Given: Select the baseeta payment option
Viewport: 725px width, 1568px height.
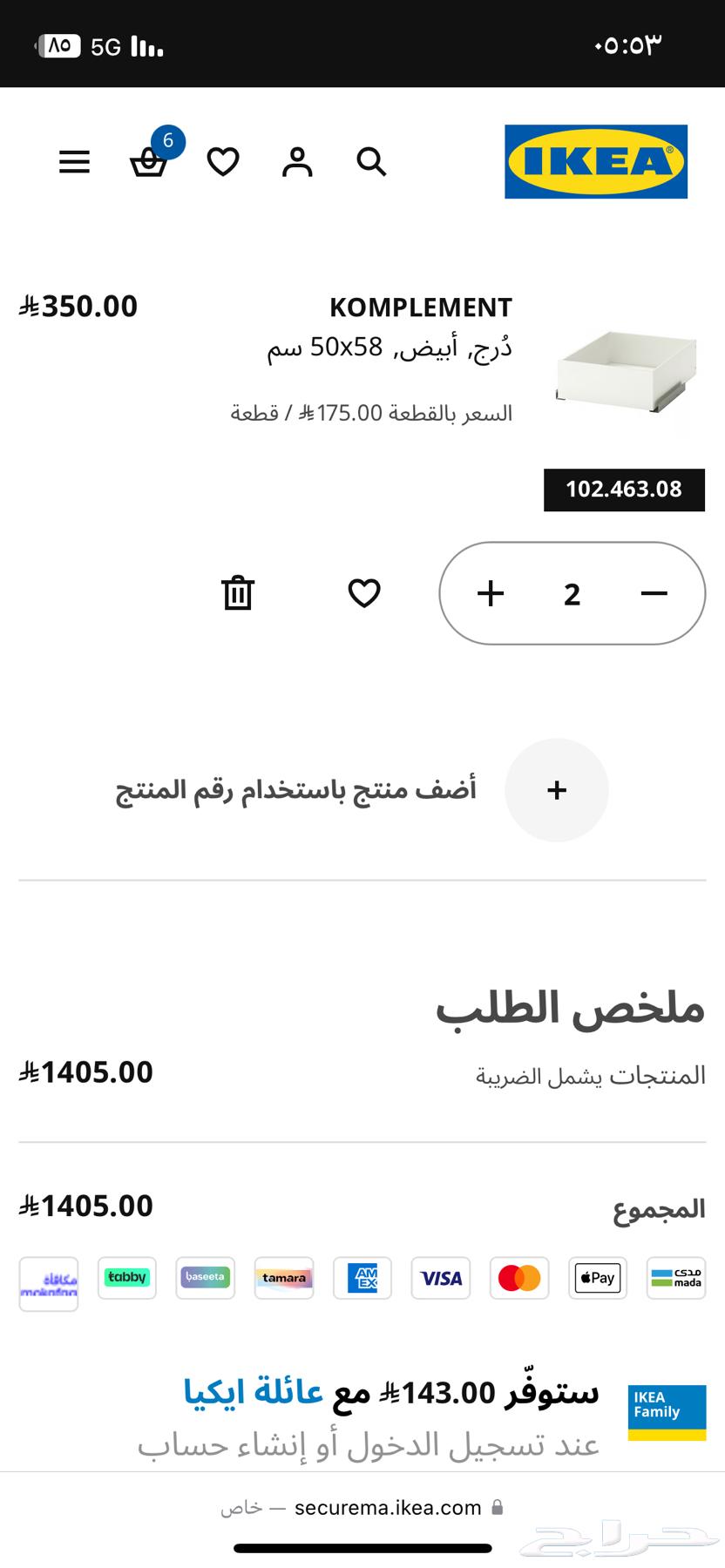Looking at the screenshot, I should (205, 1278).
